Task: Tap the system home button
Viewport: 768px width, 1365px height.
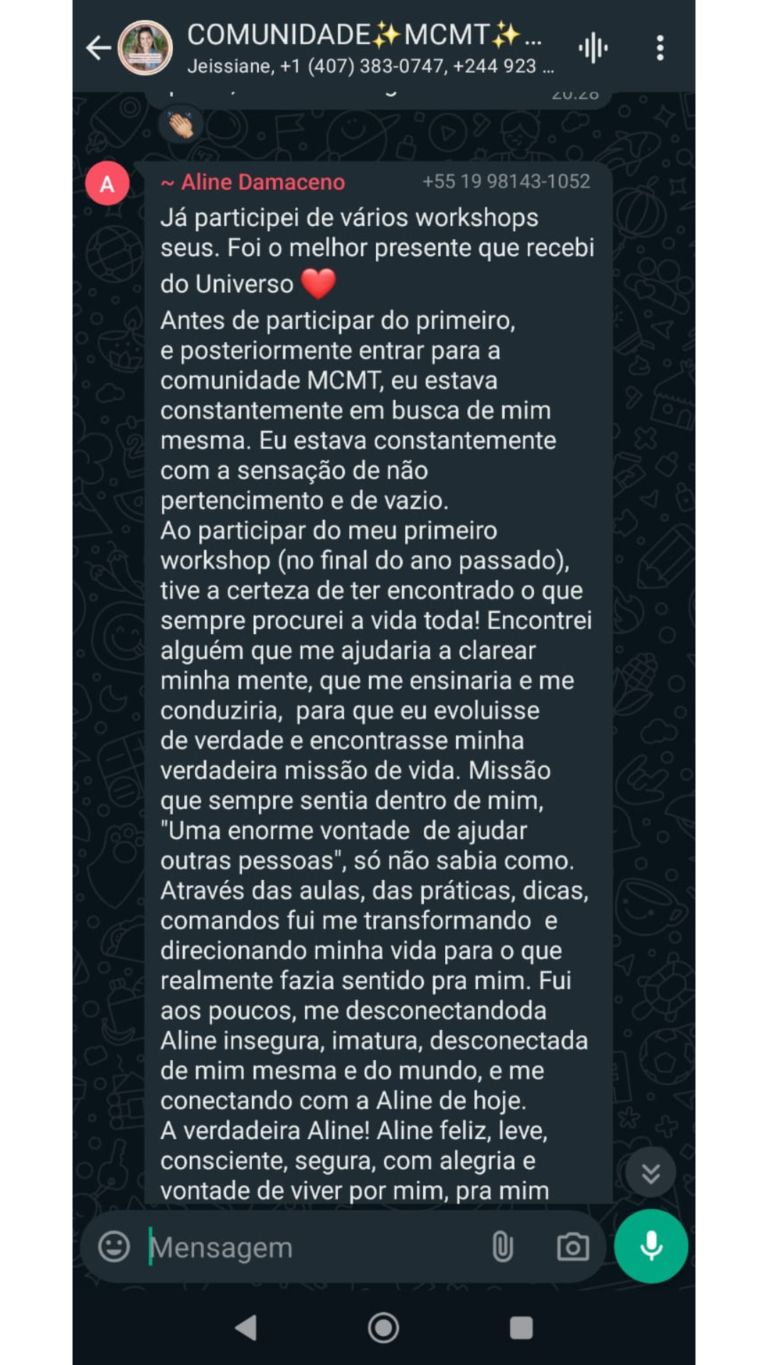Action: [x=384, y=1328]
